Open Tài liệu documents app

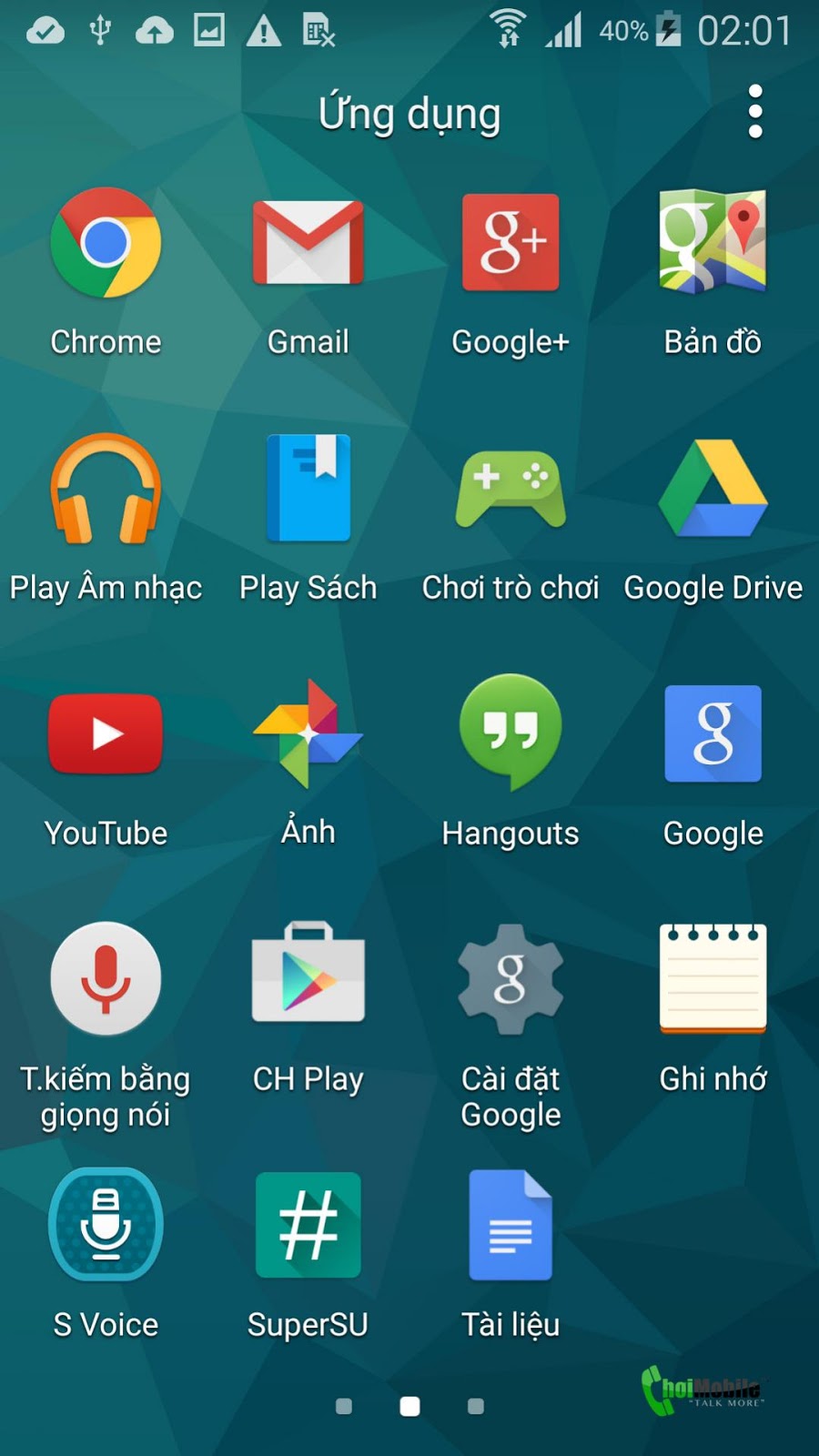511,1226
